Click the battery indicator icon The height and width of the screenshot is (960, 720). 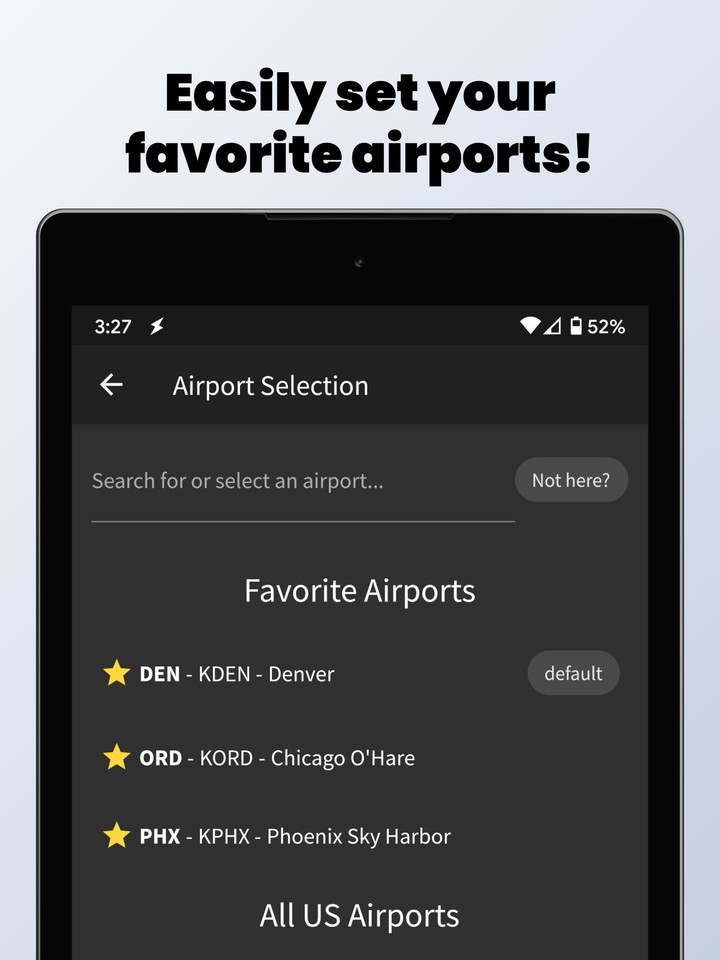pos(577,326)
